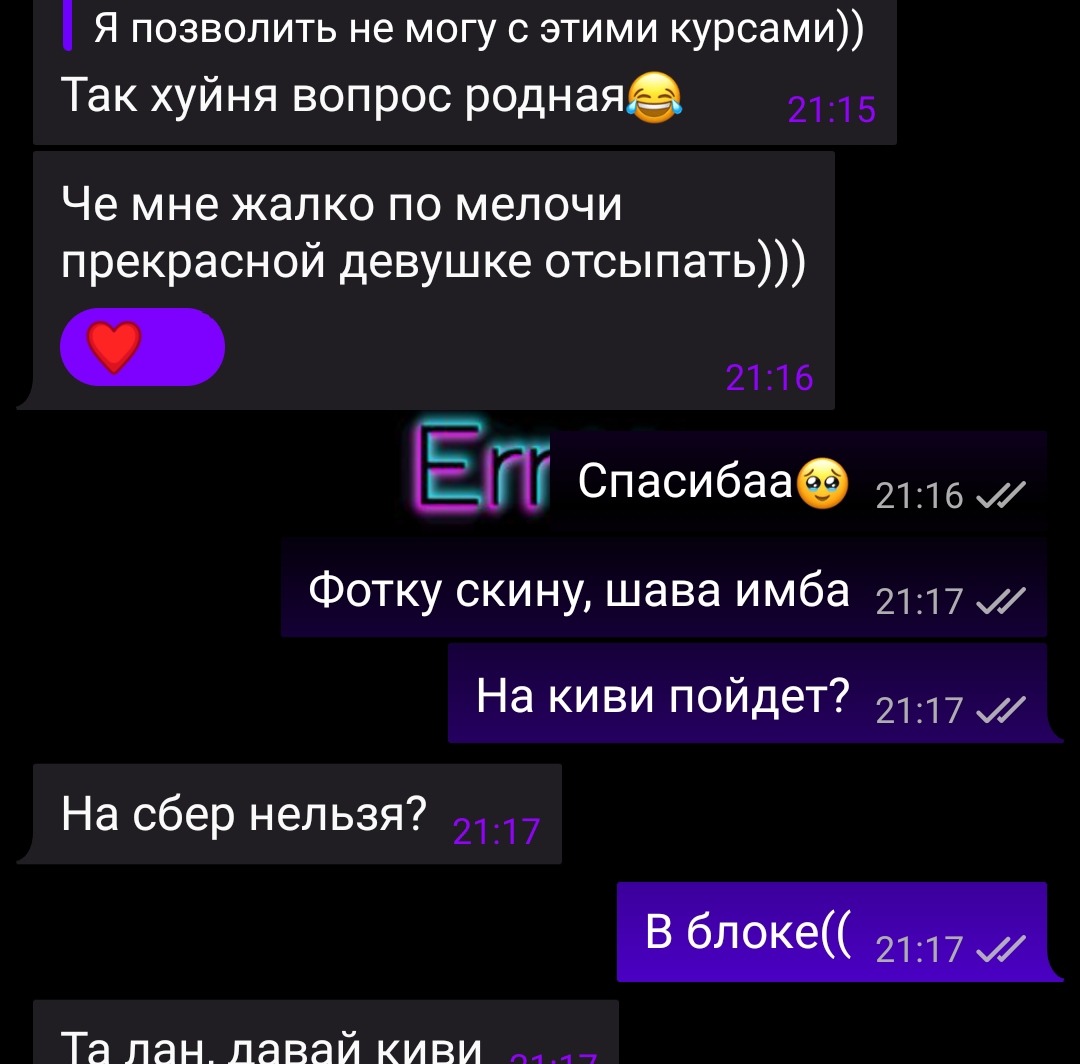Screen dimensions: 1080x1064
Task: Tap the red heart reaction chip
Action: [x=142, y=347]
